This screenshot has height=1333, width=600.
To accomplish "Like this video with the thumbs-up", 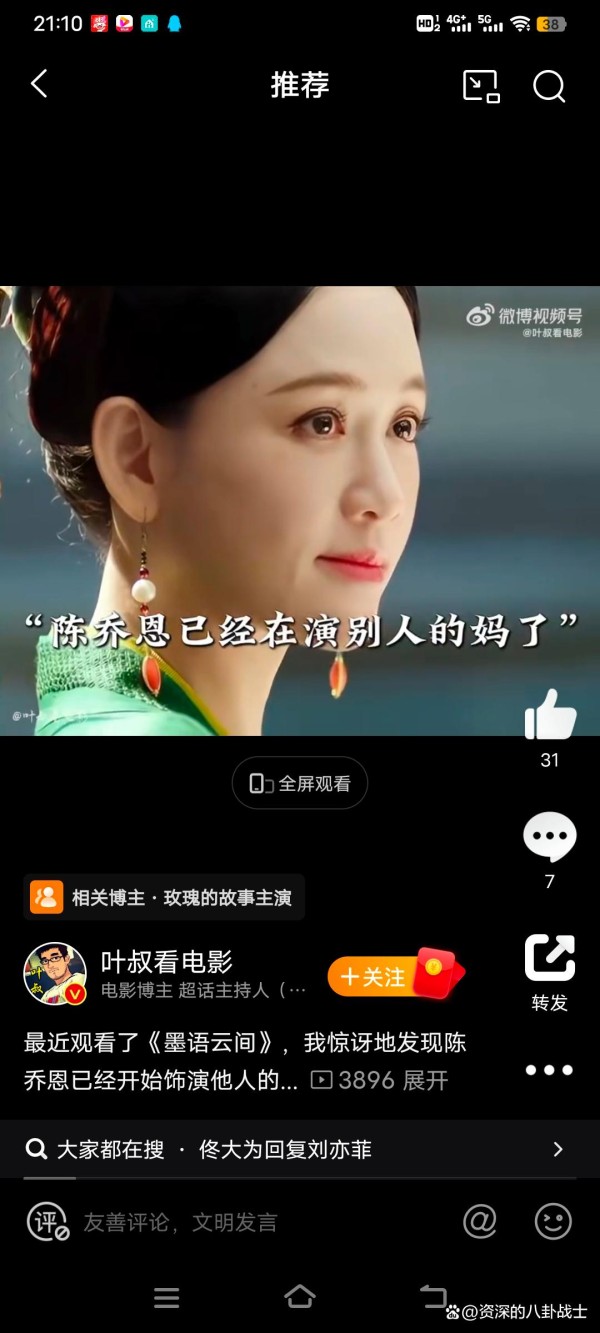I will click(x=550, y=715).
